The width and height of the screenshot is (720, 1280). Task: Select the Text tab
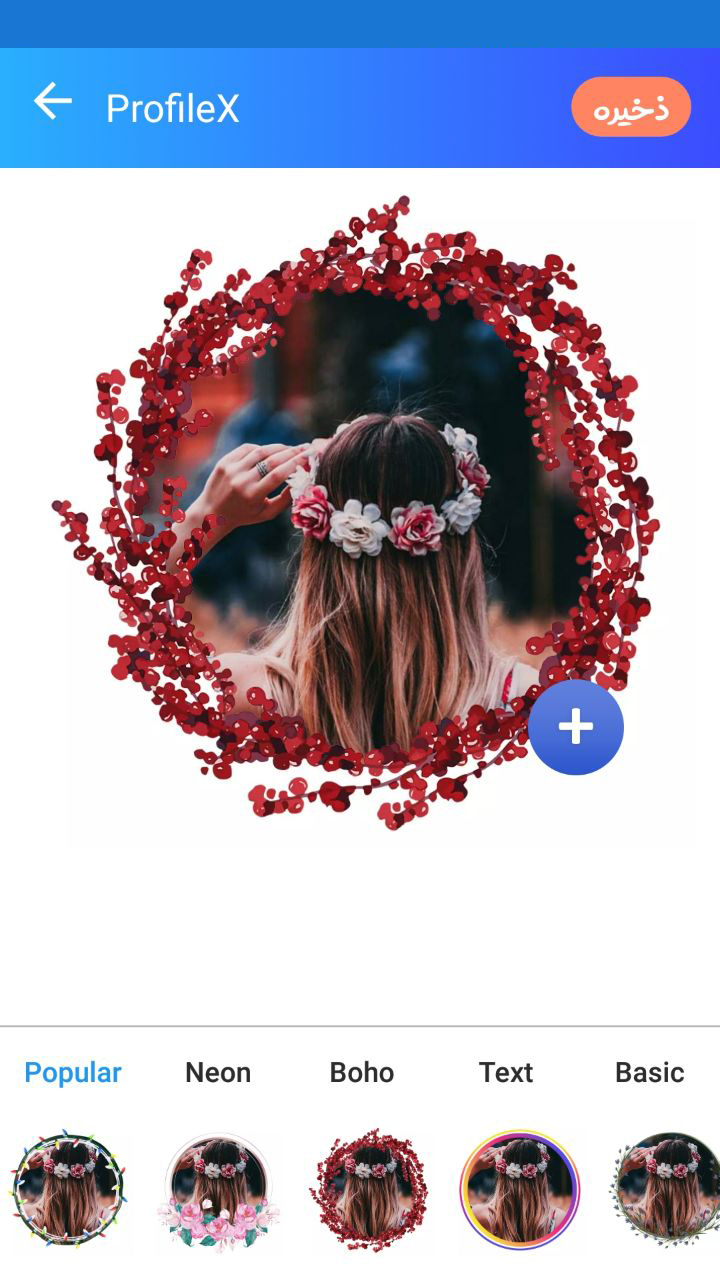[x=506, y=1072]
